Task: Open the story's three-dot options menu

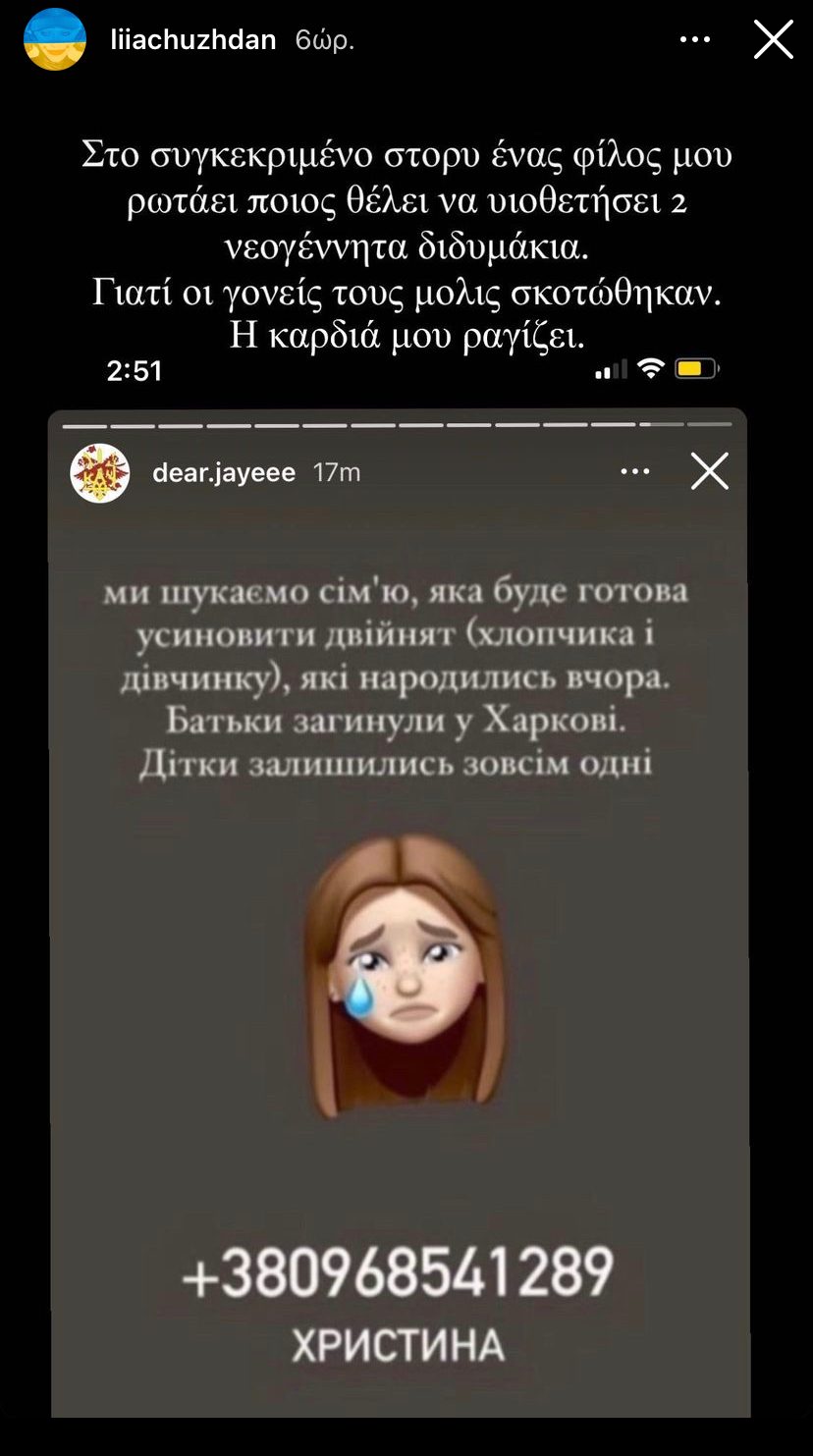Action: pos(694,40)
